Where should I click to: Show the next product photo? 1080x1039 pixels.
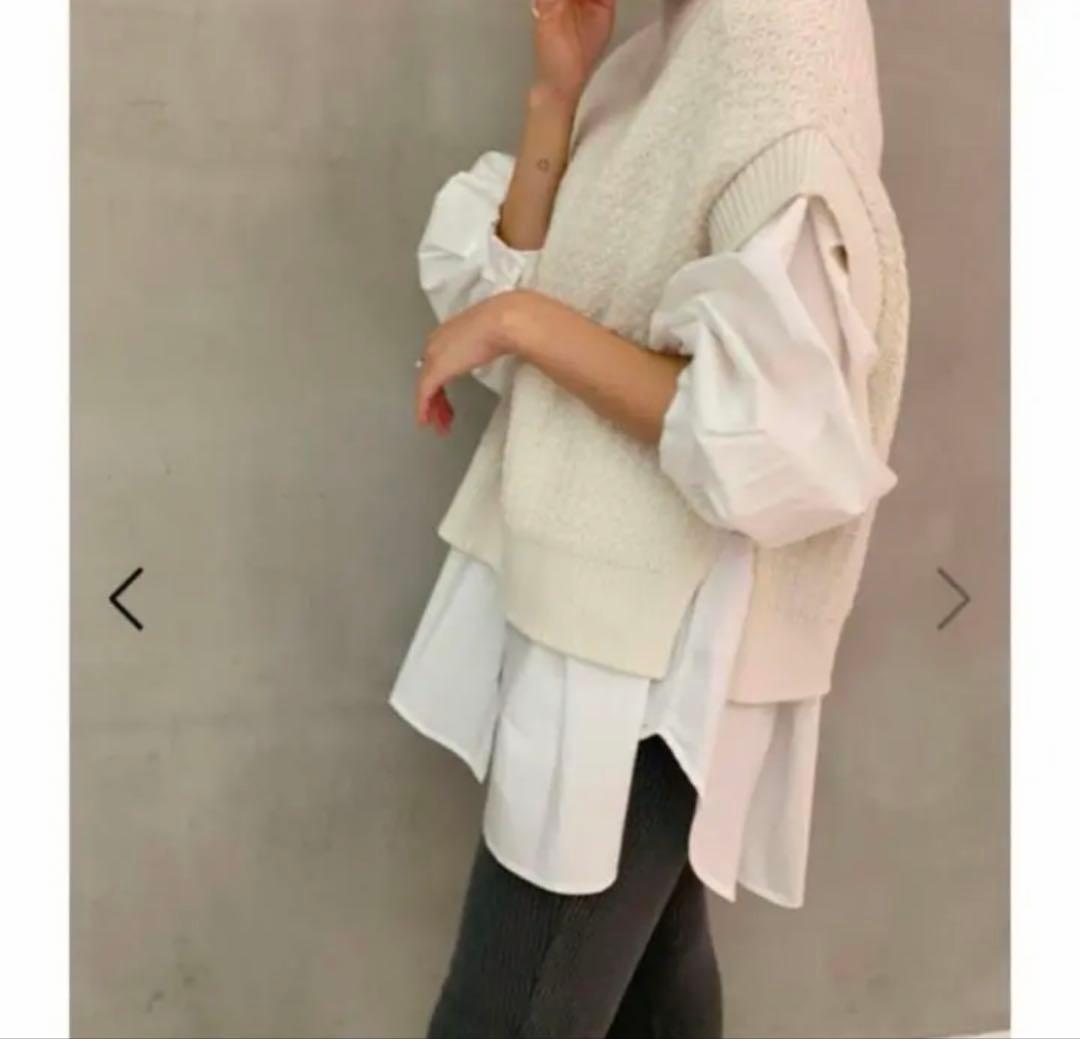[x=953, y=599]
